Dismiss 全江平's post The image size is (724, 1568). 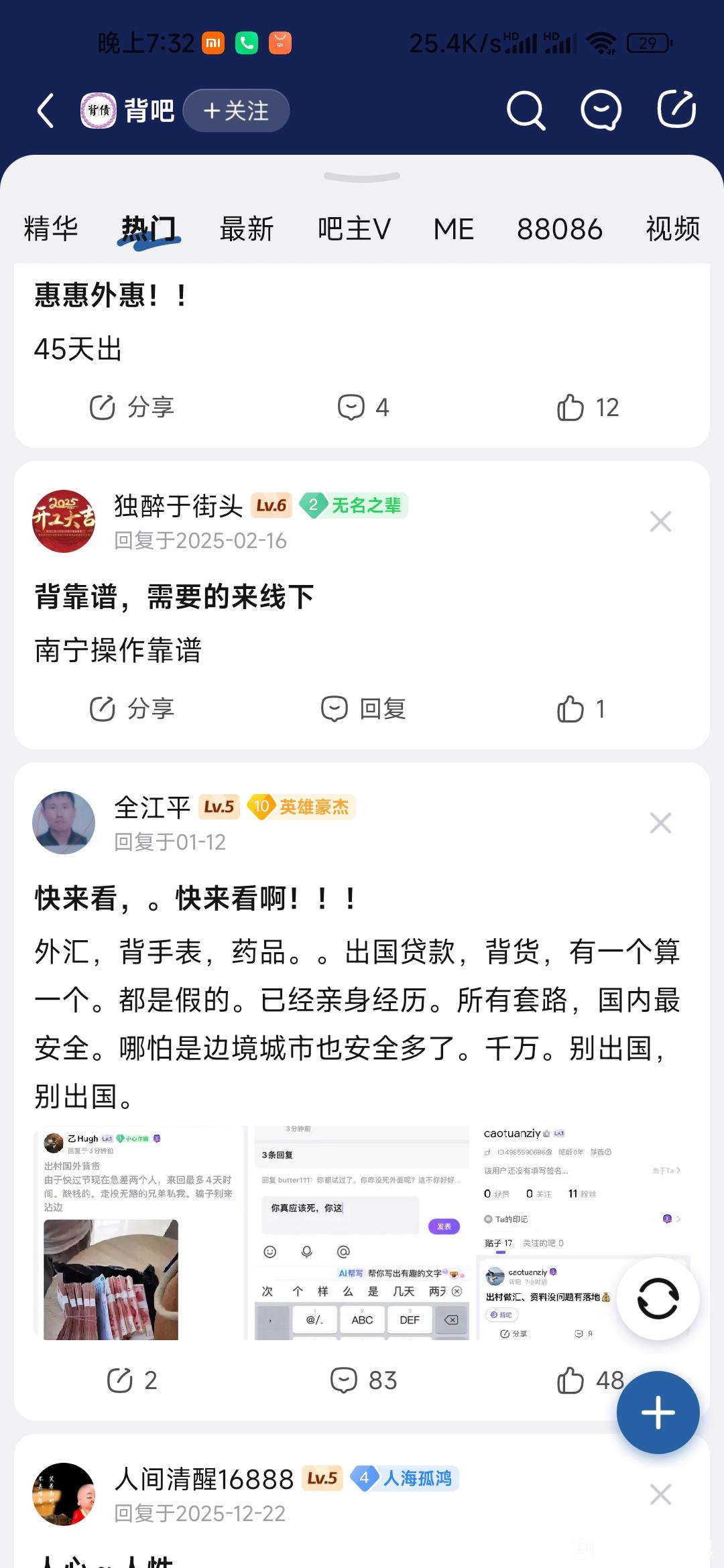pos(660,823)
